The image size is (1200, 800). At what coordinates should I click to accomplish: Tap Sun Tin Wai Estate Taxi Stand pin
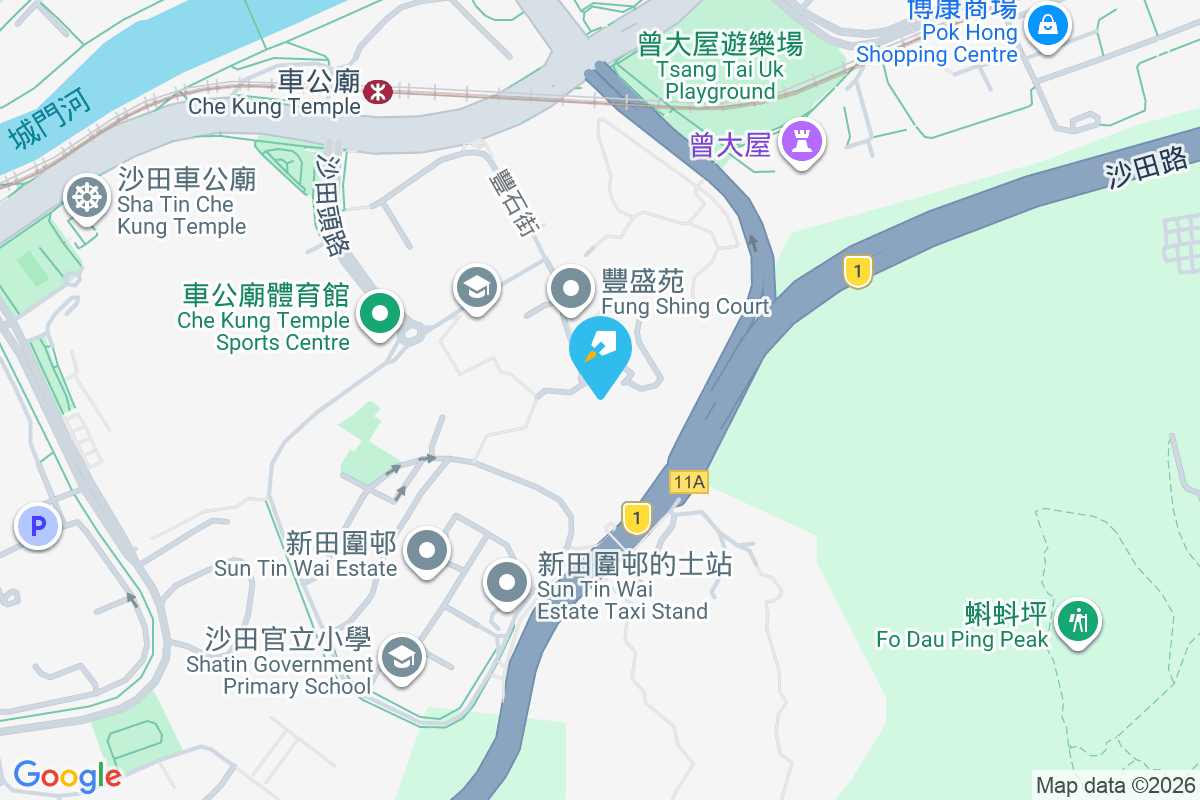(507, 583)
